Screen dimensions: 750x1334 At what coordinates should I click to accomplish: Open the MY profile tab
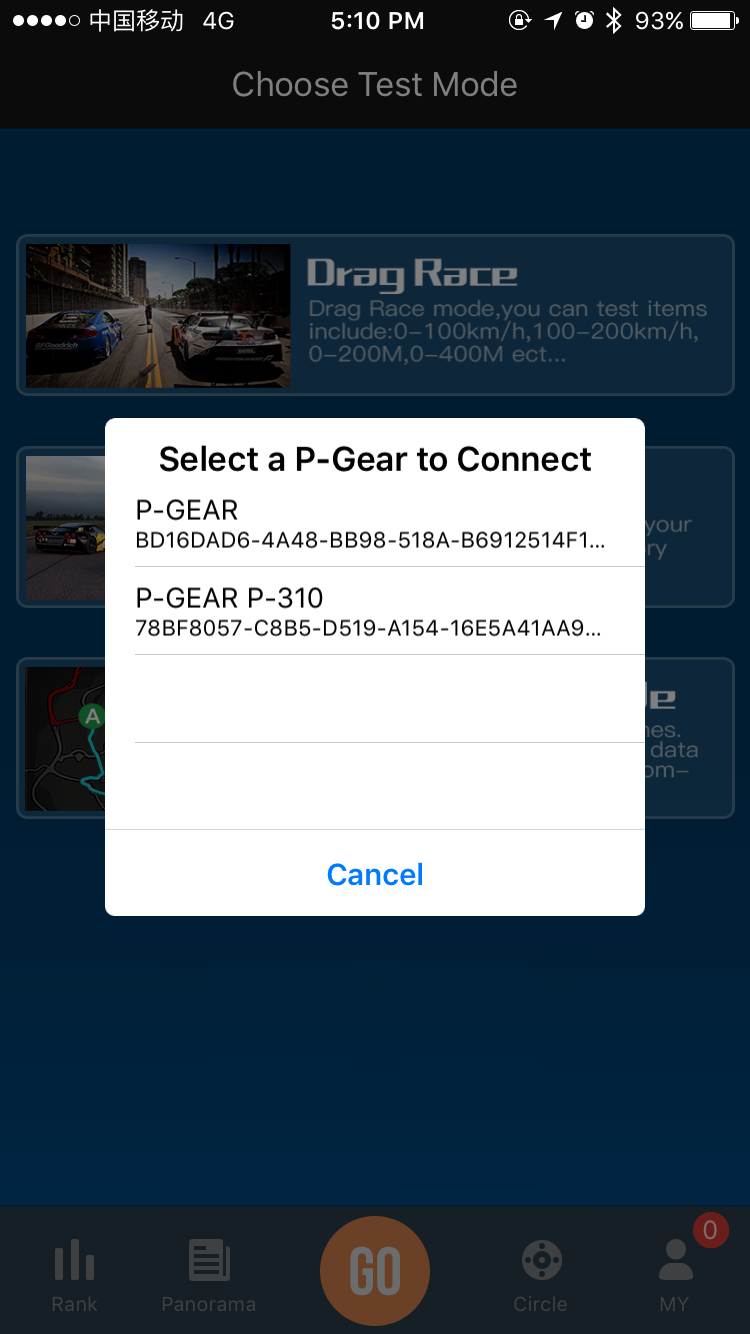click(x=675, y=1274)
